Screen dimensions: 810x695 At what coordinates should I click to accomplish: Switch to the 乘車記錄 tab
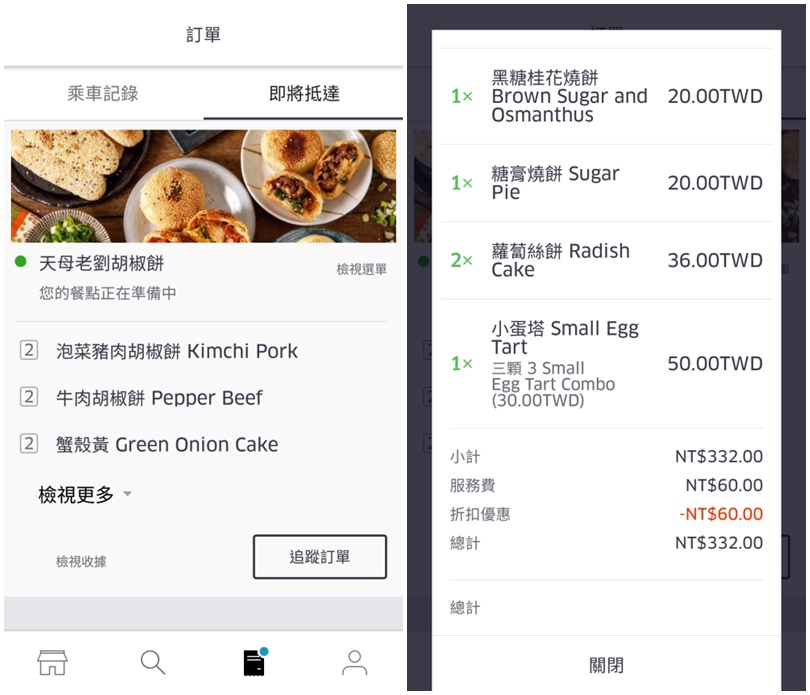click(103, 94)
